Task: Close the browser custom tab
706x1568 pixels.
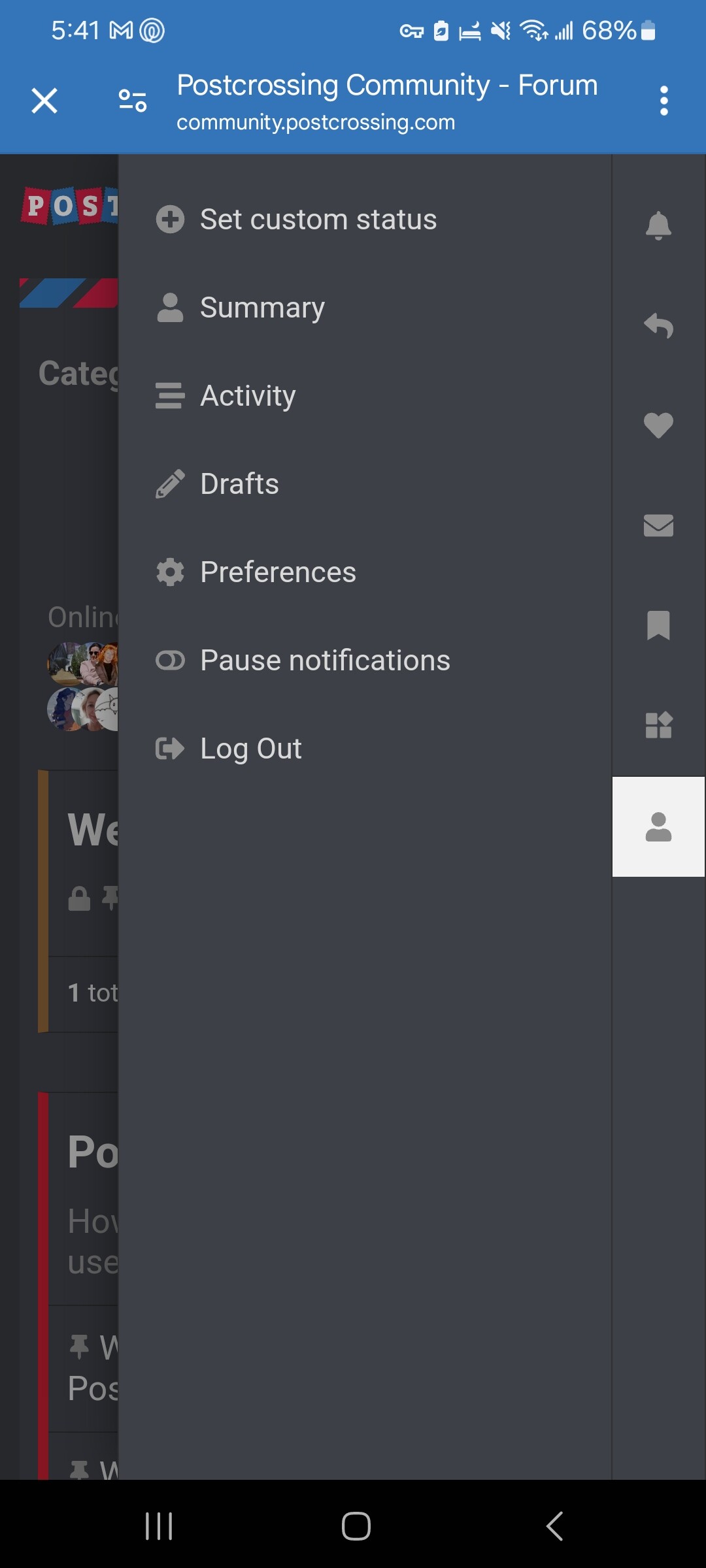Action: click(x=44, y=101)
